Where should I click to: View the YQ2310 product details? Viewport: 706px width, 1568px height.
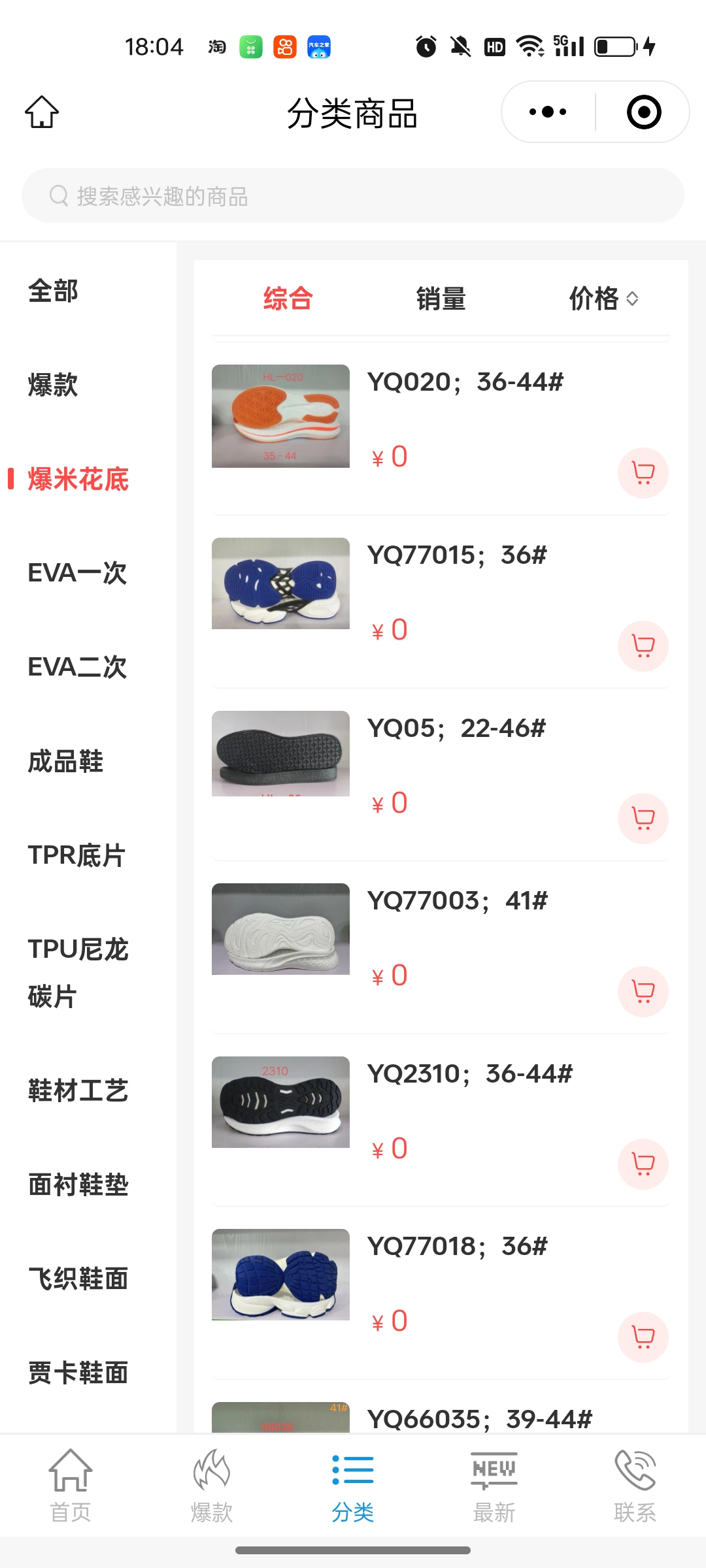(x=469, y=1074)
